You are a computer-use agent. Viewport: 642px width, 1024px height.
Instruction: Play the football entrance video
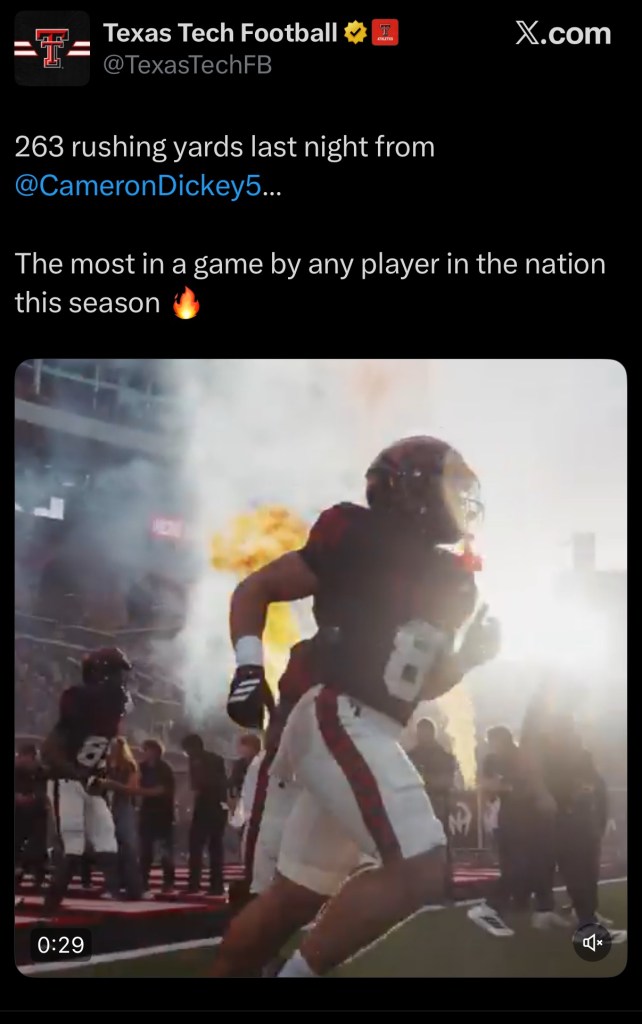pyautogui.click(x=320, y=667)
